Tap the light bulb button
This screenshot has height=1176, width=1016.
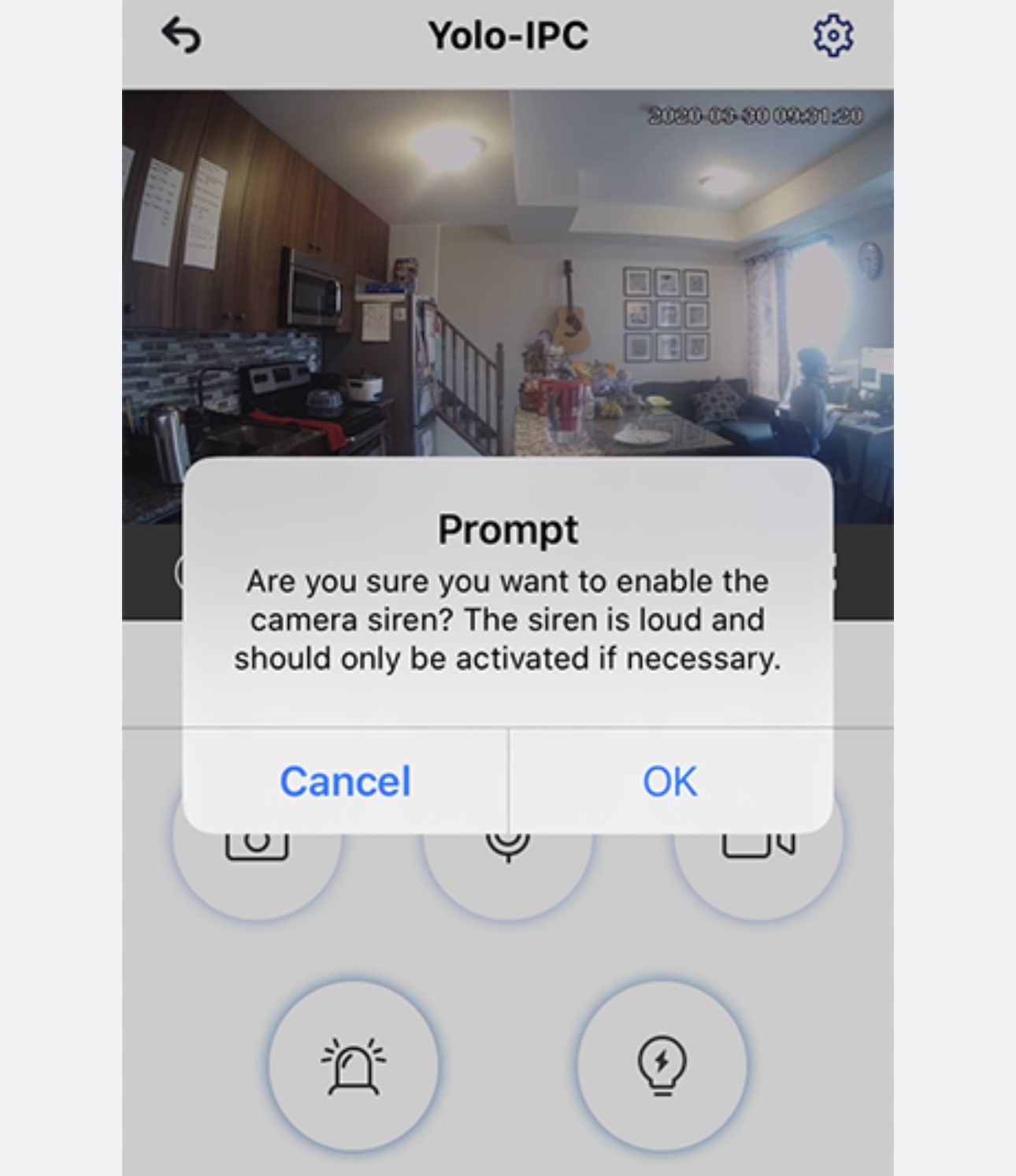pyautogui.click(x=662, y=1066)
